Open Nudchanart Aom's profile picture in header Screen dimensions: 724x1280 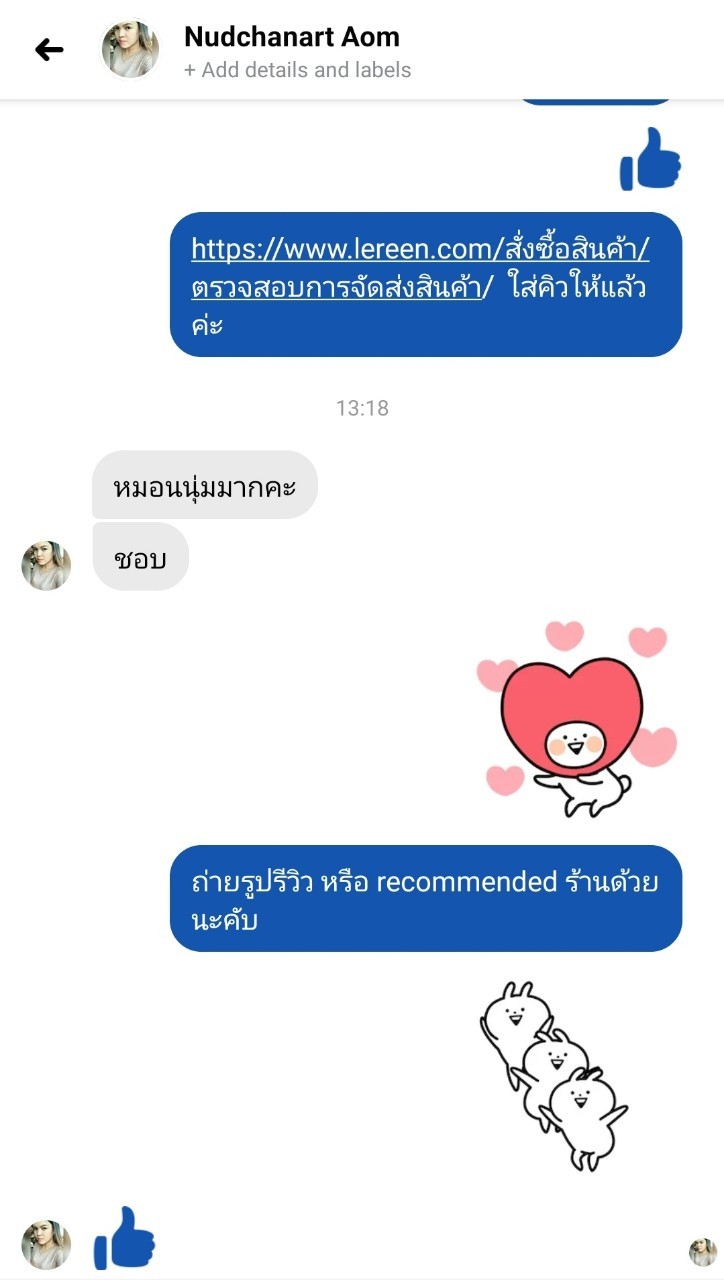point(130,49)
